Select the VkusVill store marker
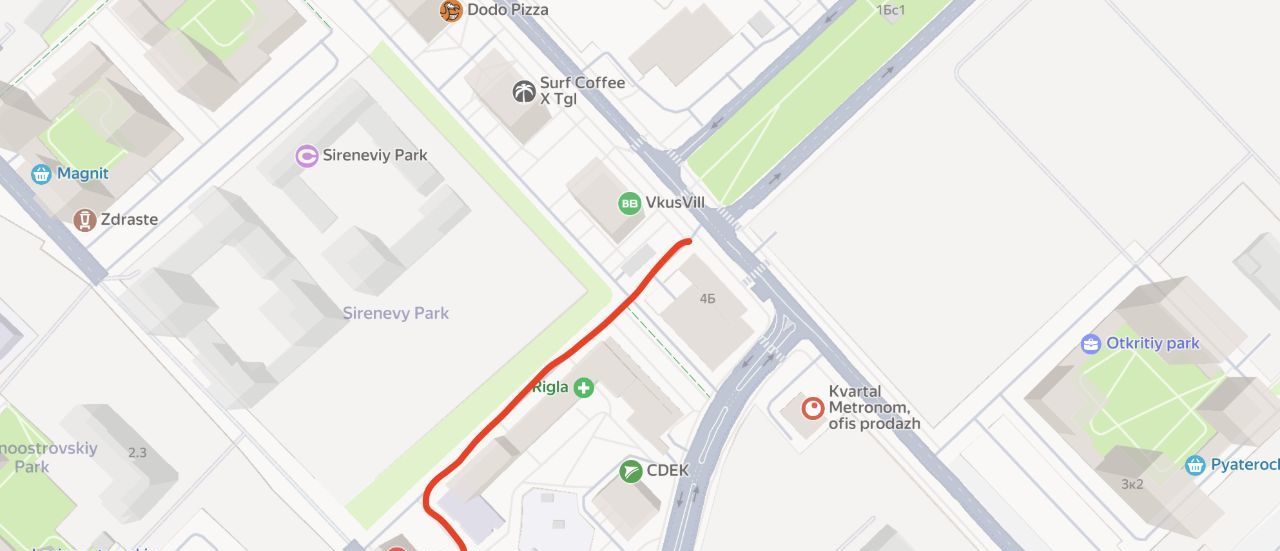1280x551 pixels. (x=629, y=204)
